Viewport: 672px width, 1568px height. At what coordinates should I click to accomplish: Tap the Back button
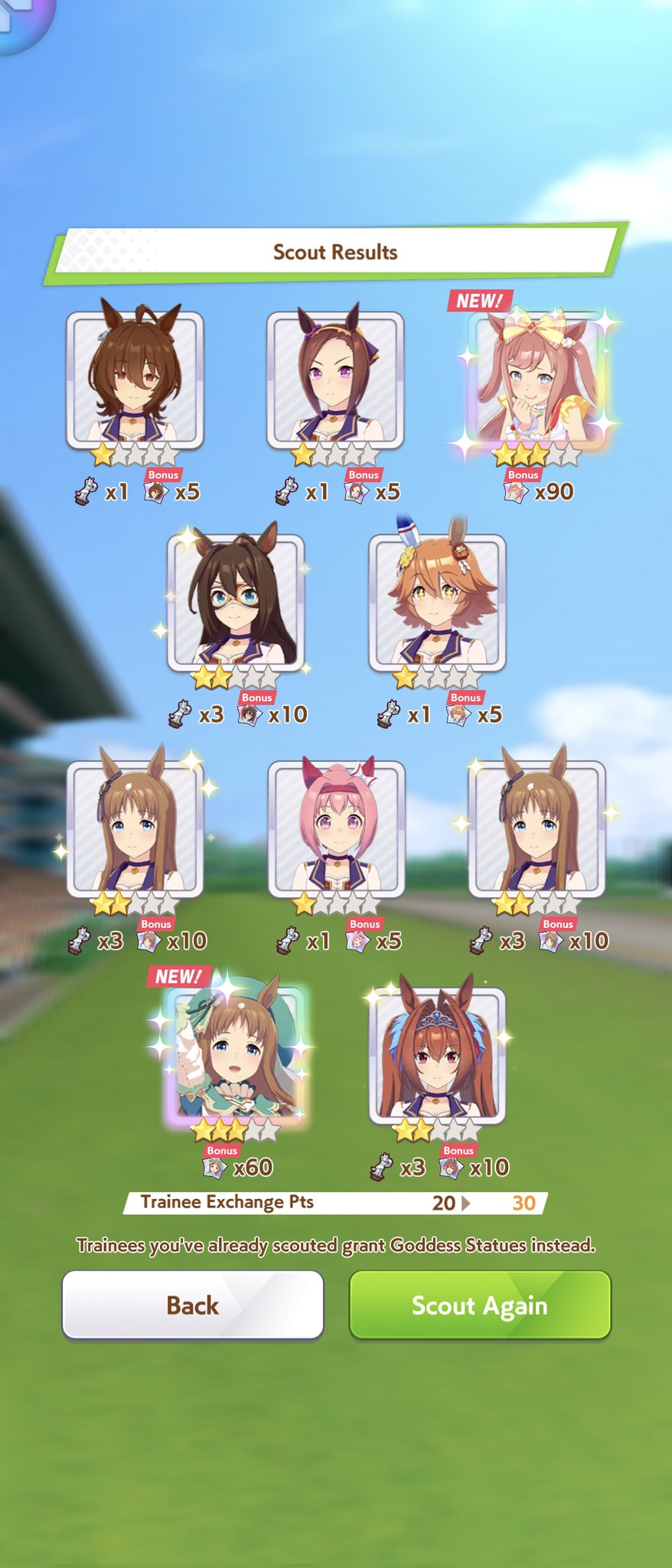pos(192,1305)
